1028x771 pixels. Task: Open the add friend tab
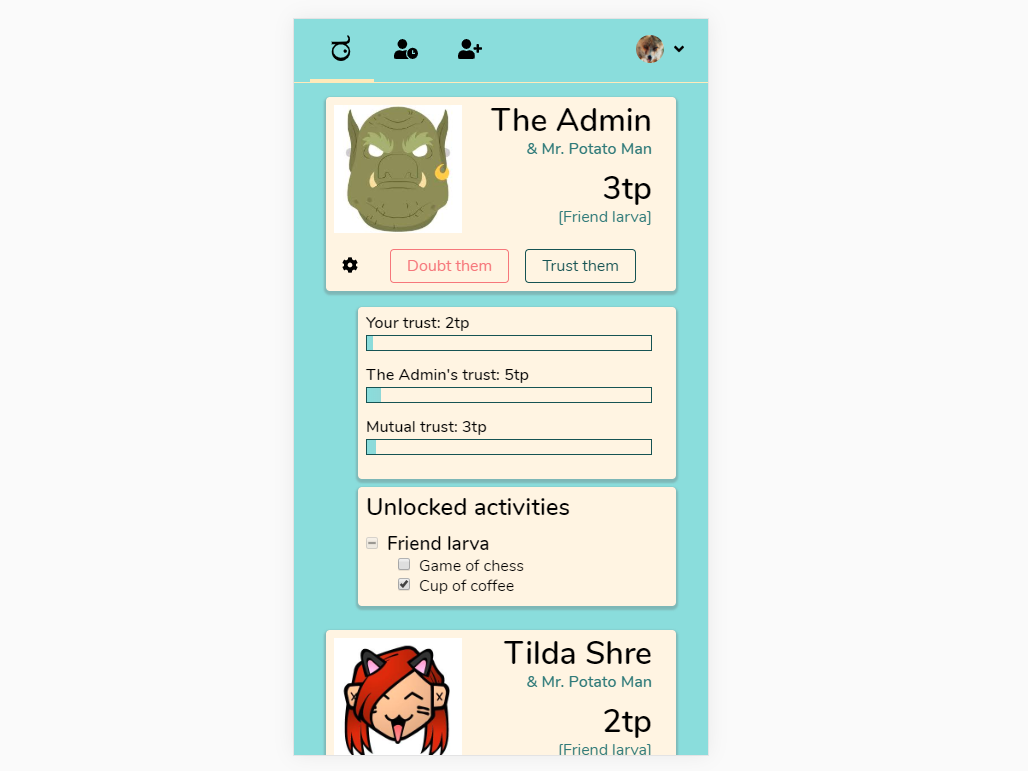[x=470, y=49]
